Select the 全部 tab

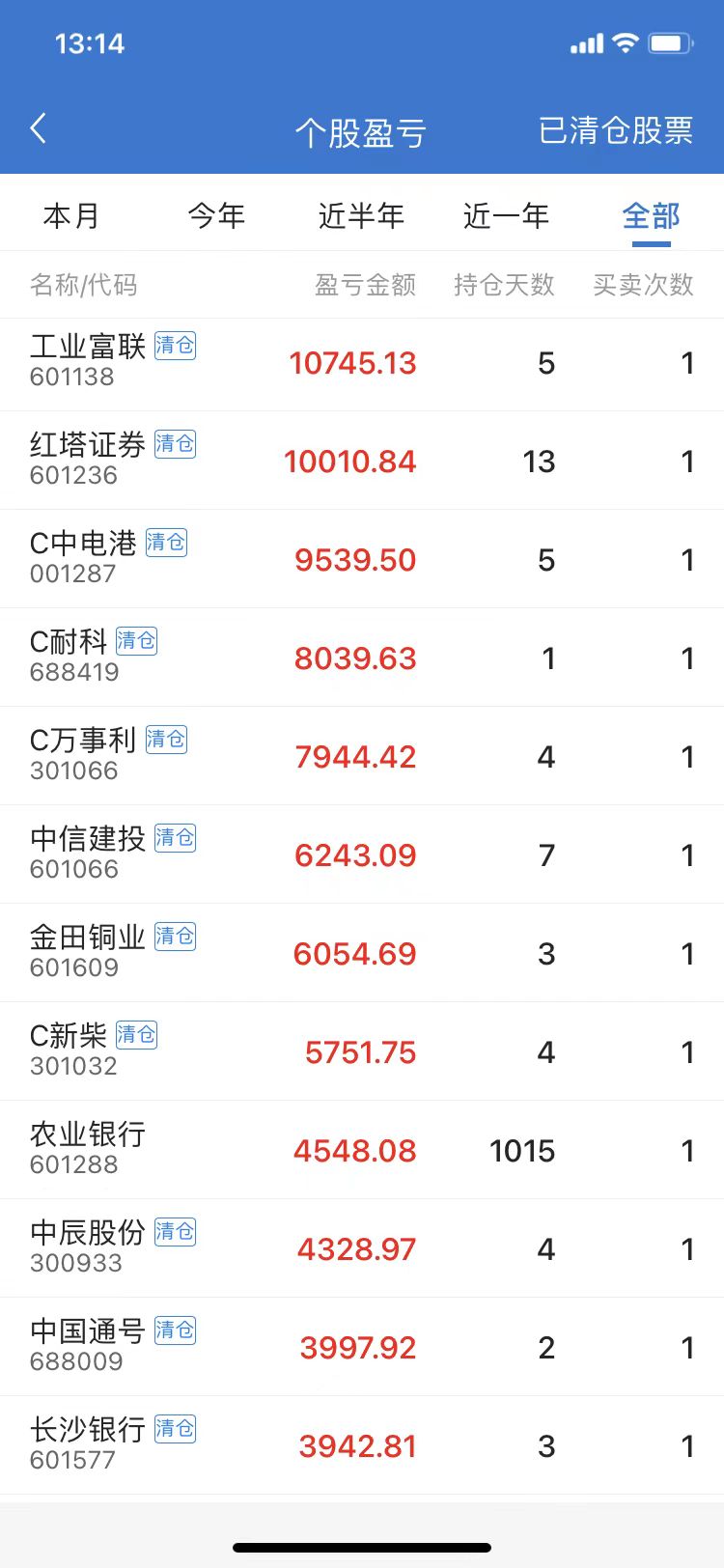(651, 215)
